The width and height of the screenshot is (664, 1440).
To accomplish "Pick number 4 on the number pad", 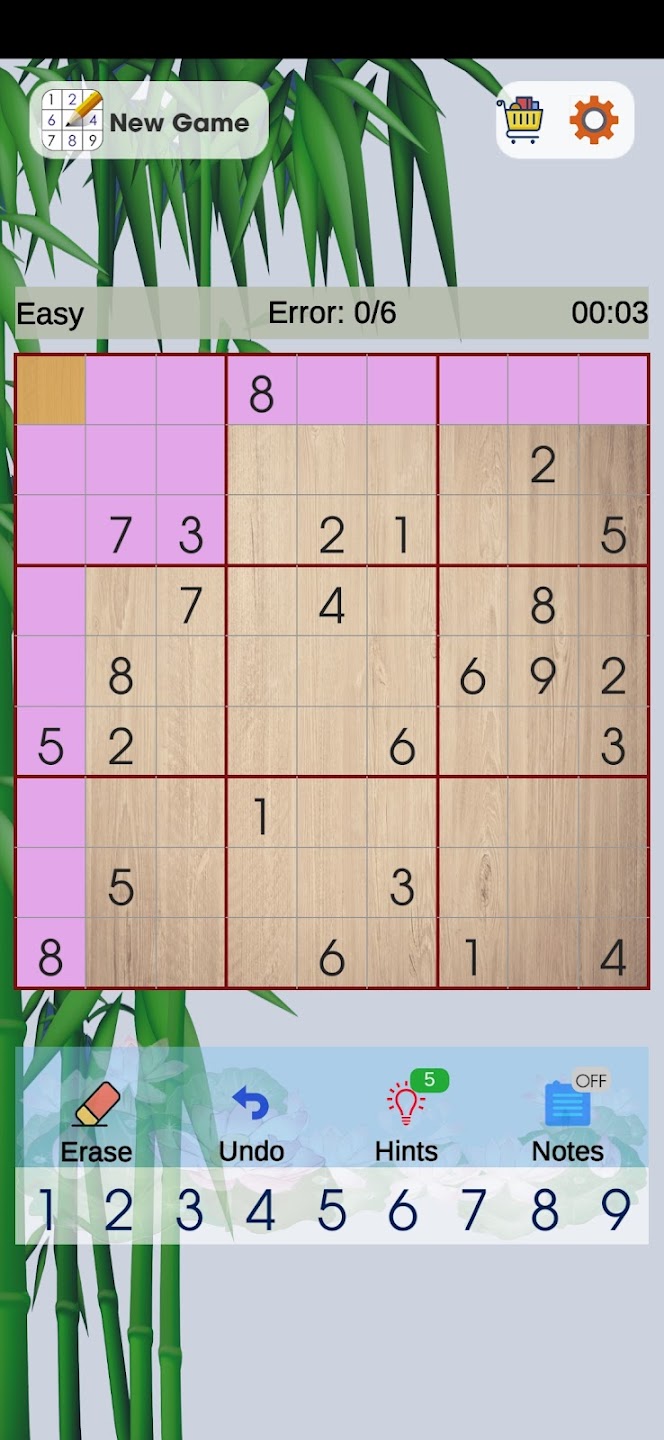I will click(260, 1210).
